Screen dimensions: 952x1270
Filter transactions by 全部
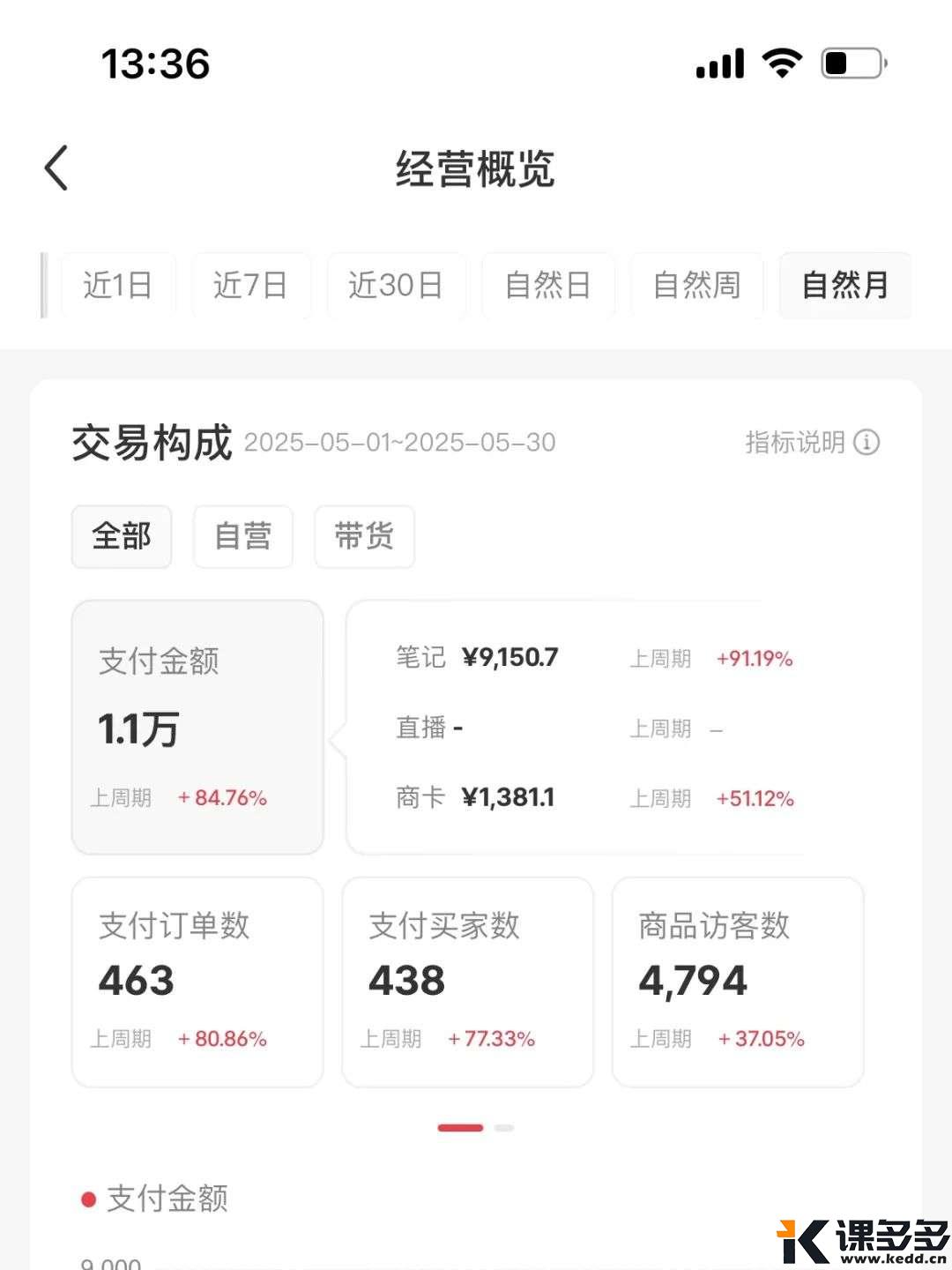(x=122, y=536)
